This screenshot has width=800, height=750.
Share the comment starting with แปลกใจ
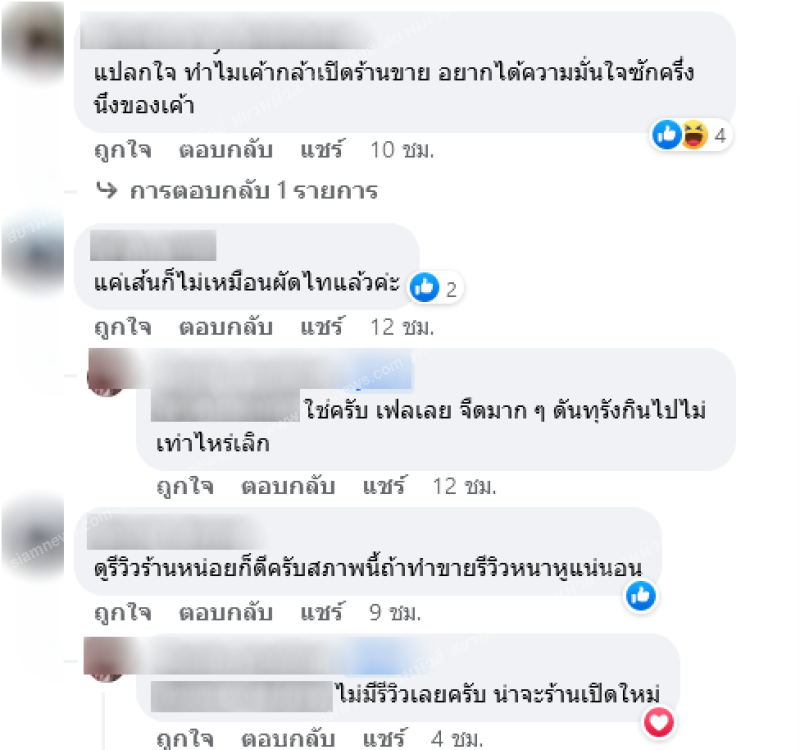point(321,152)
